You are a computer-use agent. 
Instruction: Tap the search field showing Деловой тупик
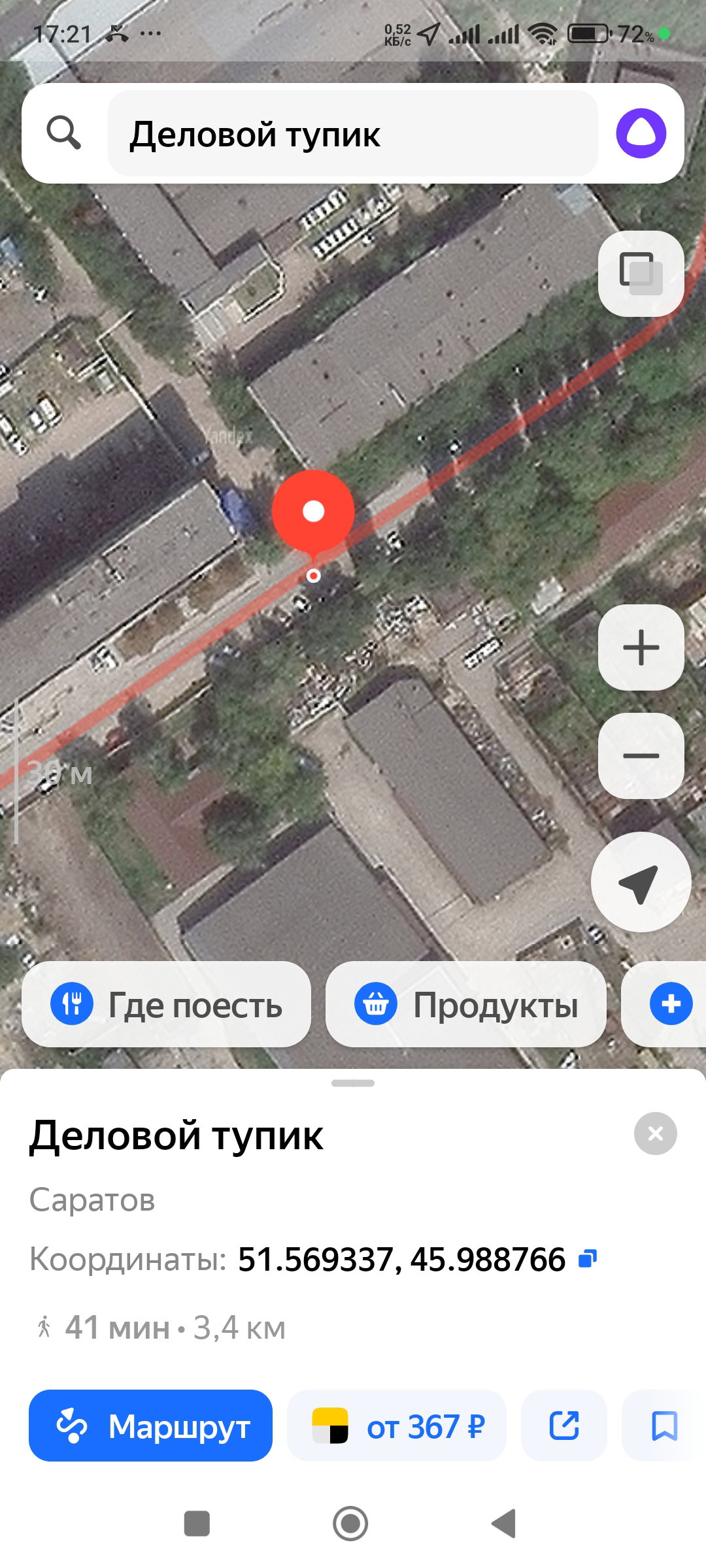click(353, 134)
